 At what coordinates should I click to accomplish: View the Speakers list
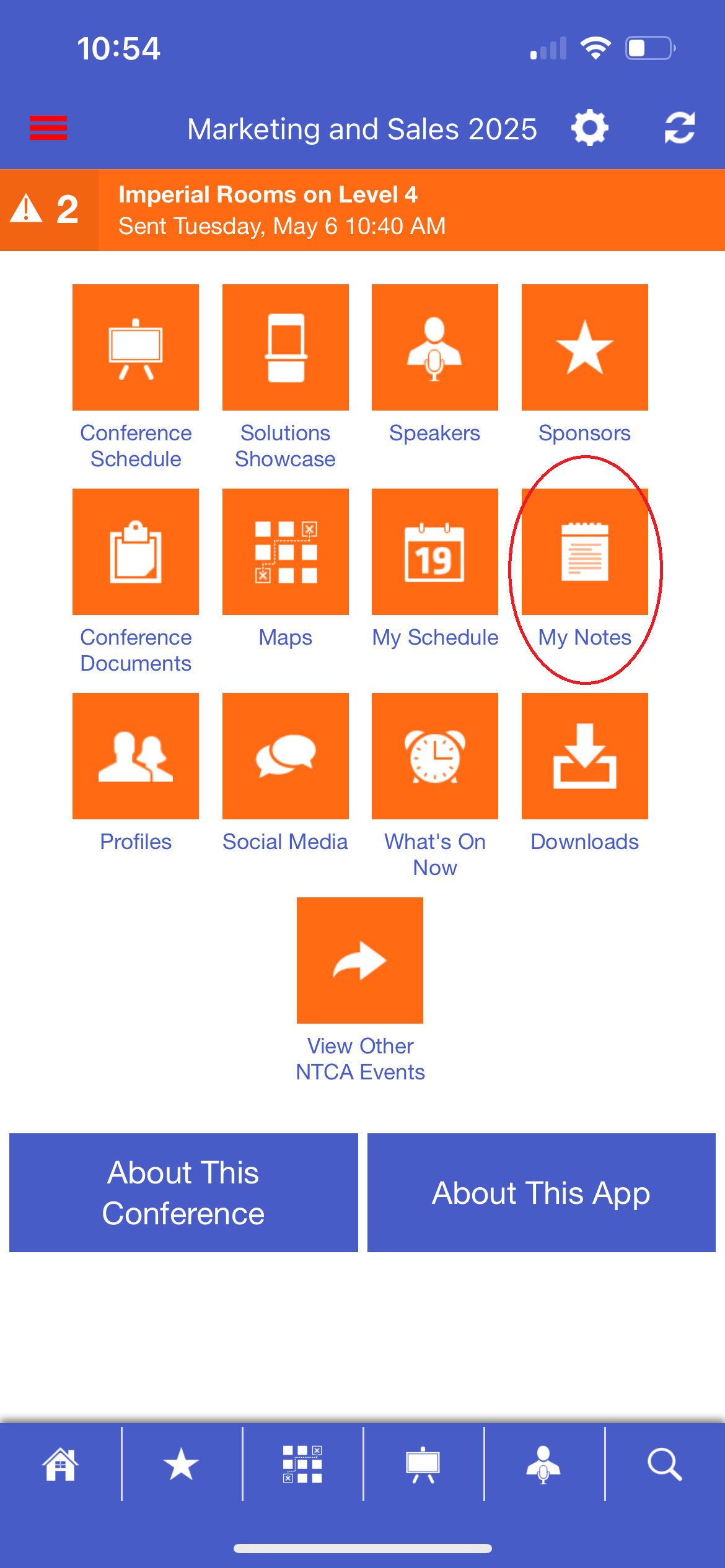tap(435, 348)
